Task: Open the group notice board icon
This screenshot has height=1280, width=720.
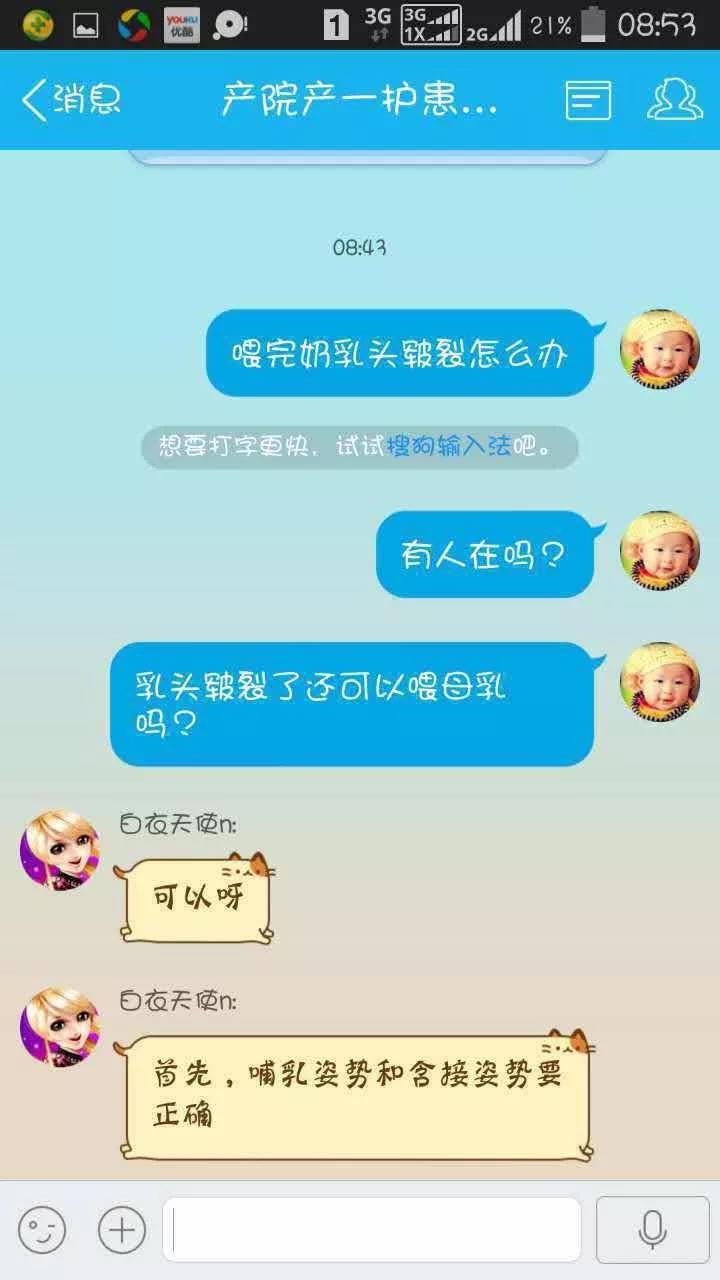Action: click(588, 100)
